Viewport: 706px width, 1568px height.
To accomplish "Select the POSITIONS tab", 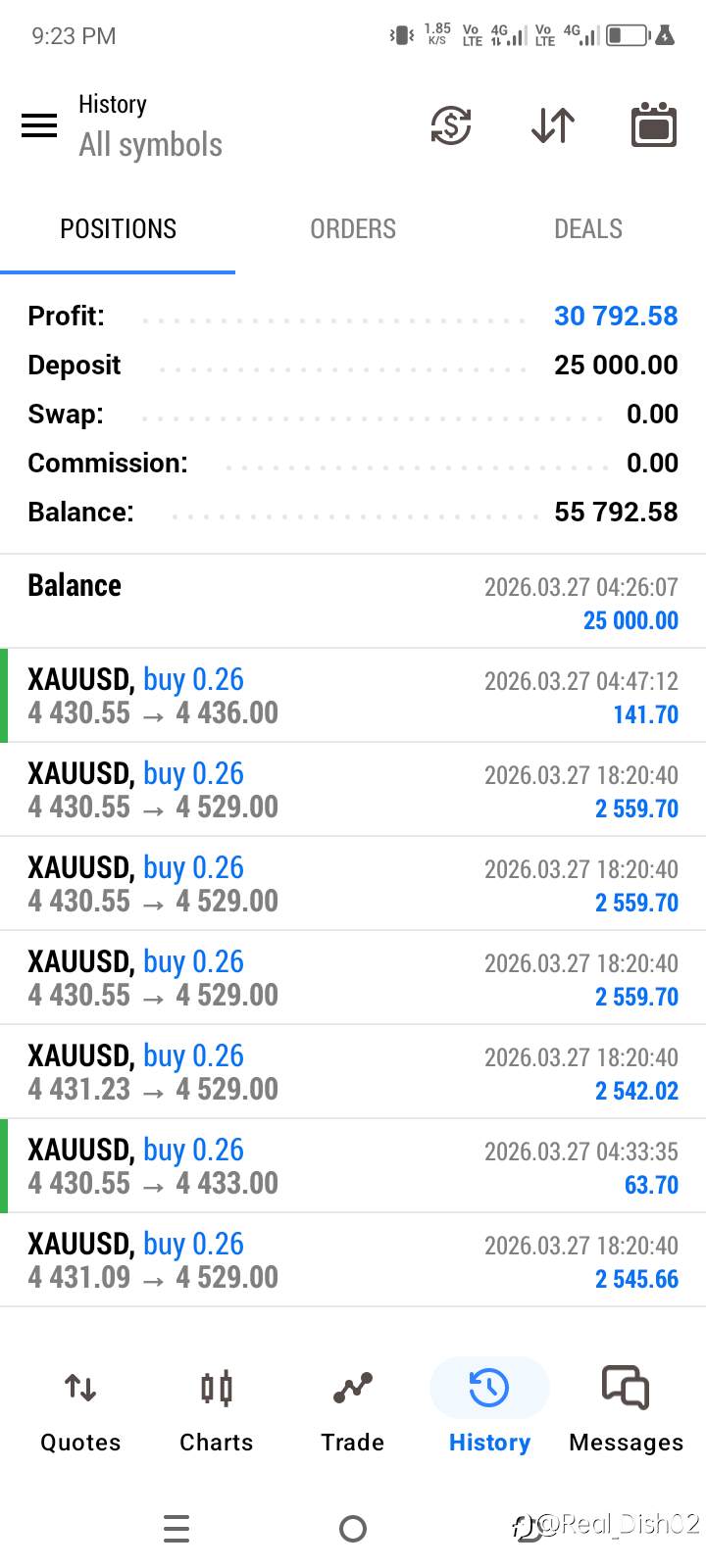I will [118, 229].
